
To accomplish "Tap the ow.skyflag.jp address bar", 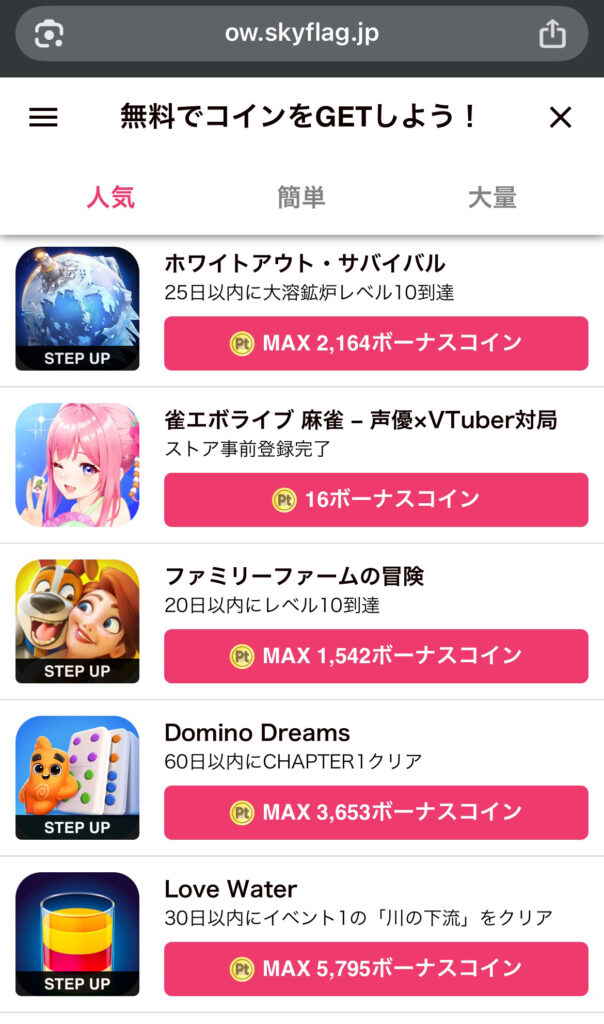I will [x=301, y=34].
